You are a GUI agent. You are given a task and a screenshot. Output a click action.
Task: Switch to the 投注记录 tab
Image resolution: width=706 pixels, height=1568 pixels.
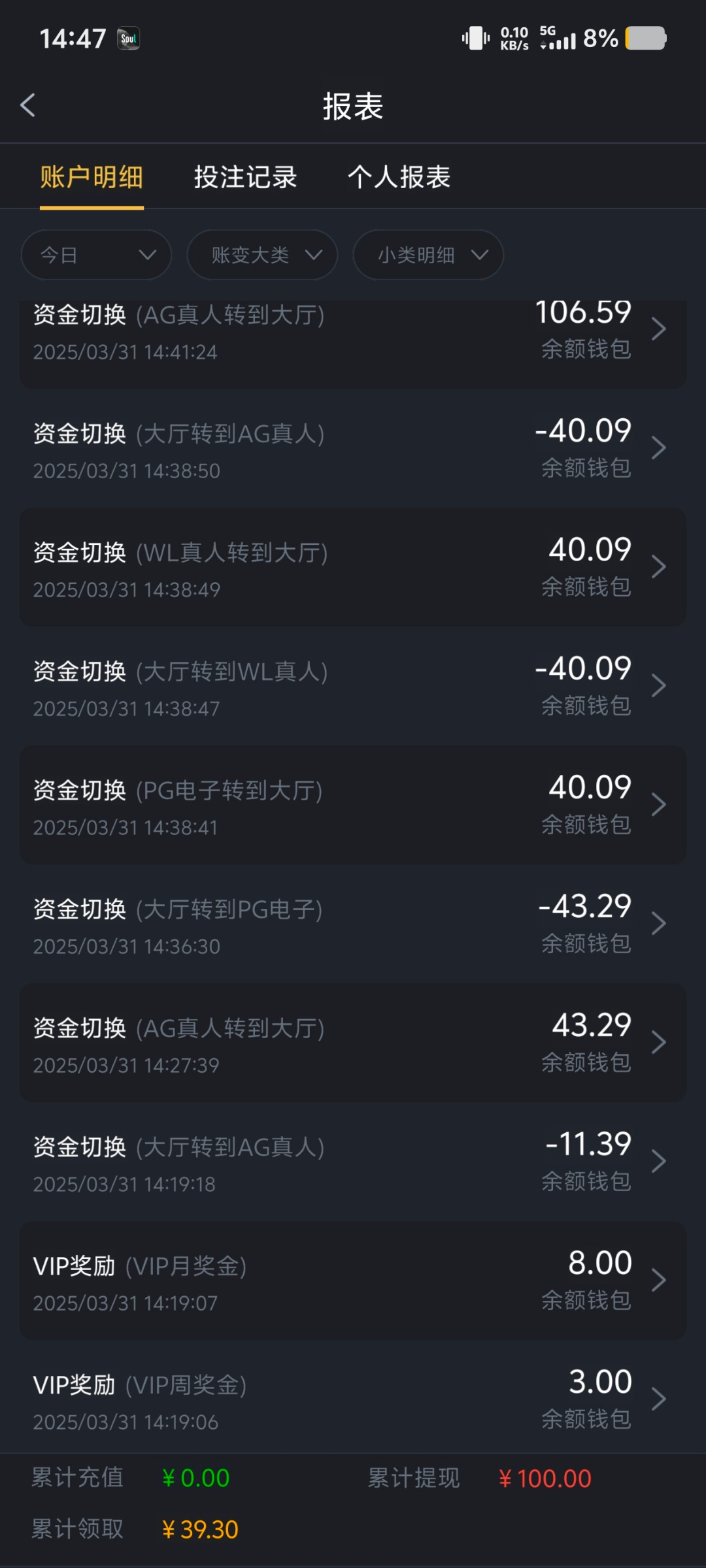pyautogui.click(x=245, y=177)
